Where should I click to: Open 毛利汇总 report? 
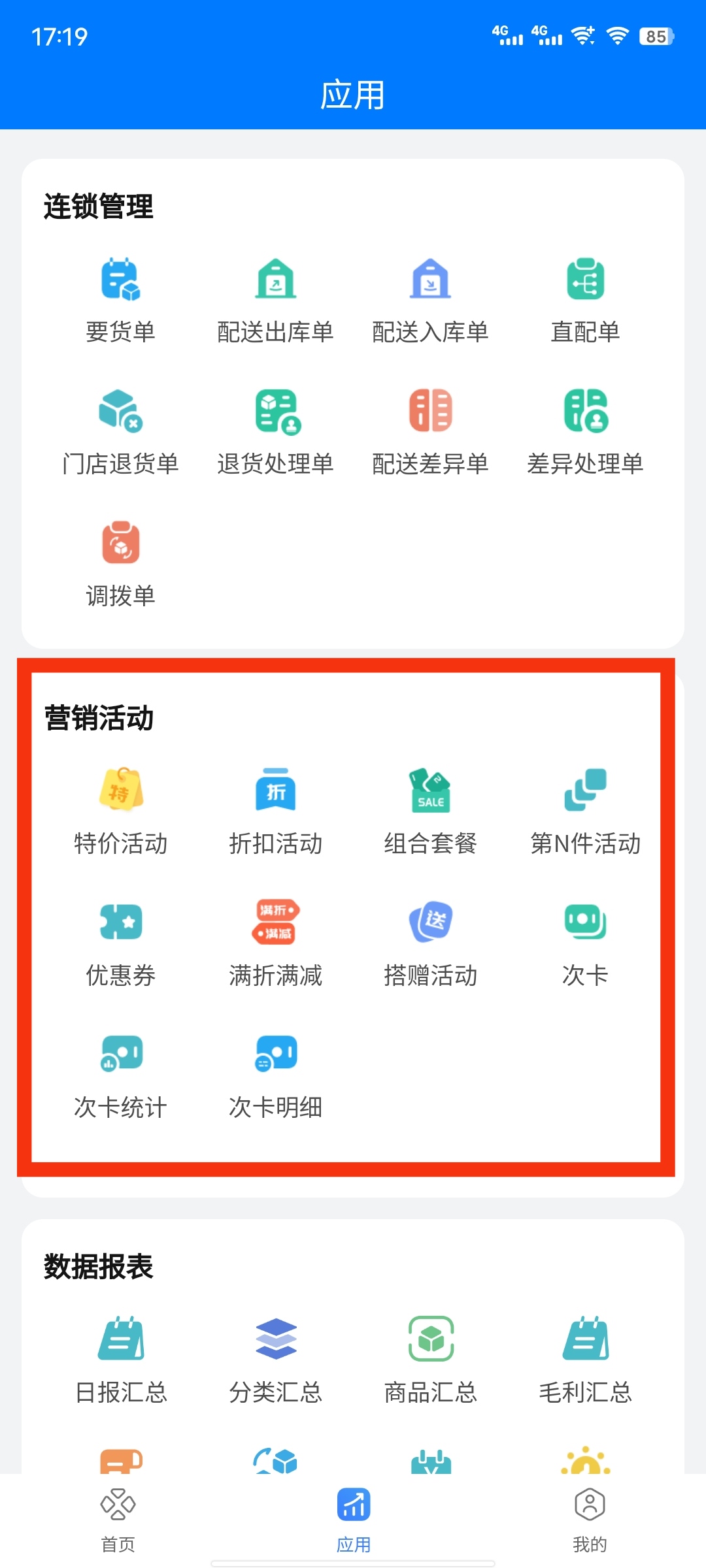pos(585,1360)
